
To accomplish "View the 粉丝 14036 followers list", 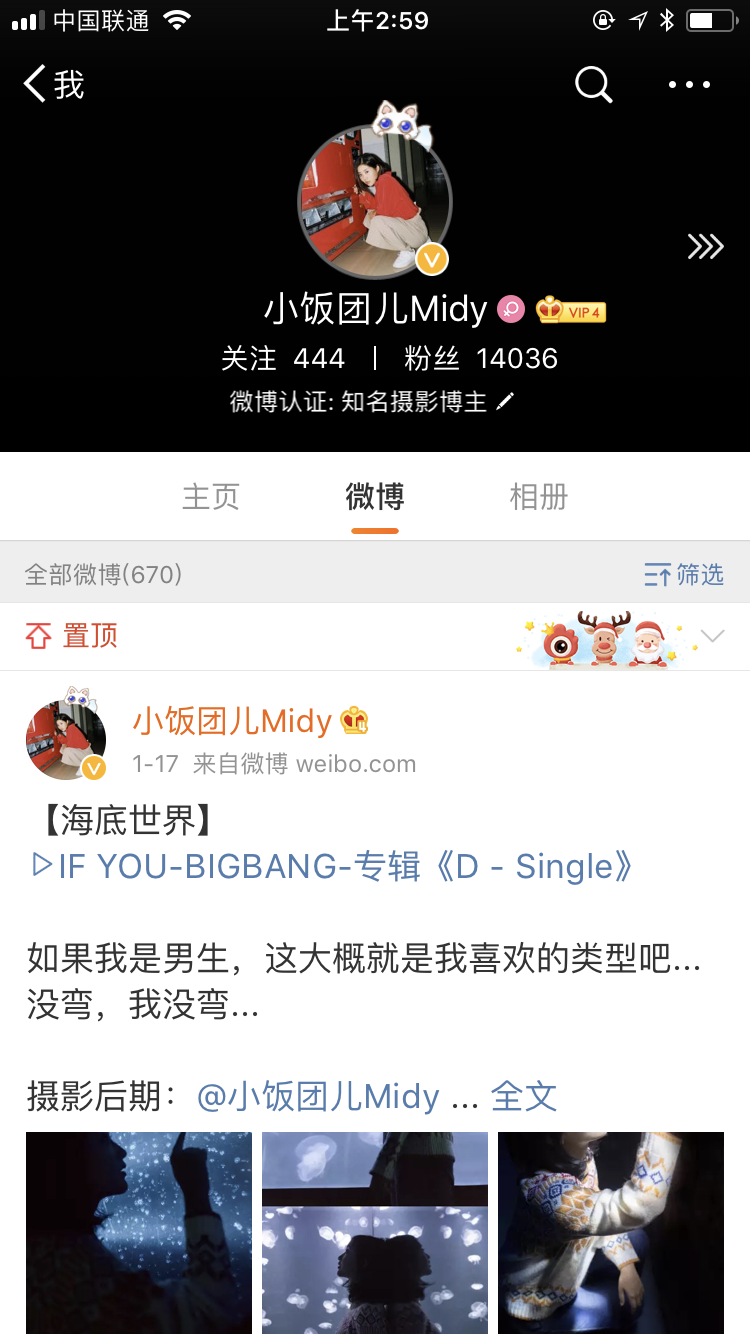I will pyautogui.click(x=481, y=358).
